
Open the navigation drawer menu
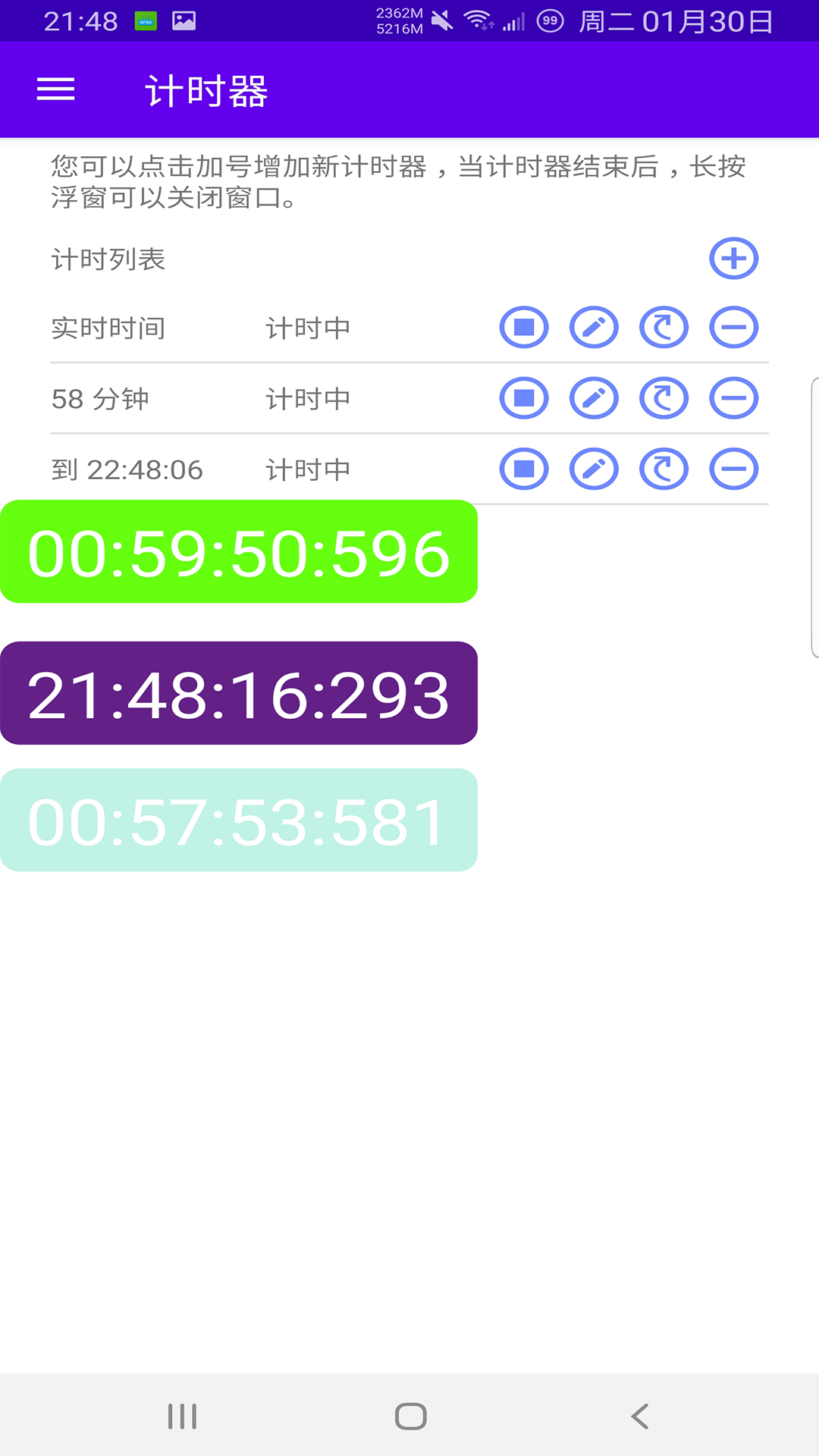[55, 89]
